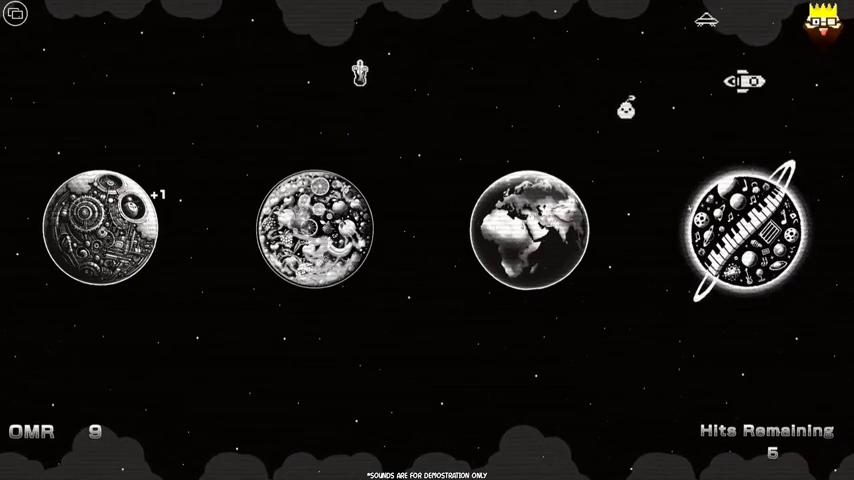Hit the fruit-covered planet
The height and width of the screenshot is (480, 854).
(315, 229)
